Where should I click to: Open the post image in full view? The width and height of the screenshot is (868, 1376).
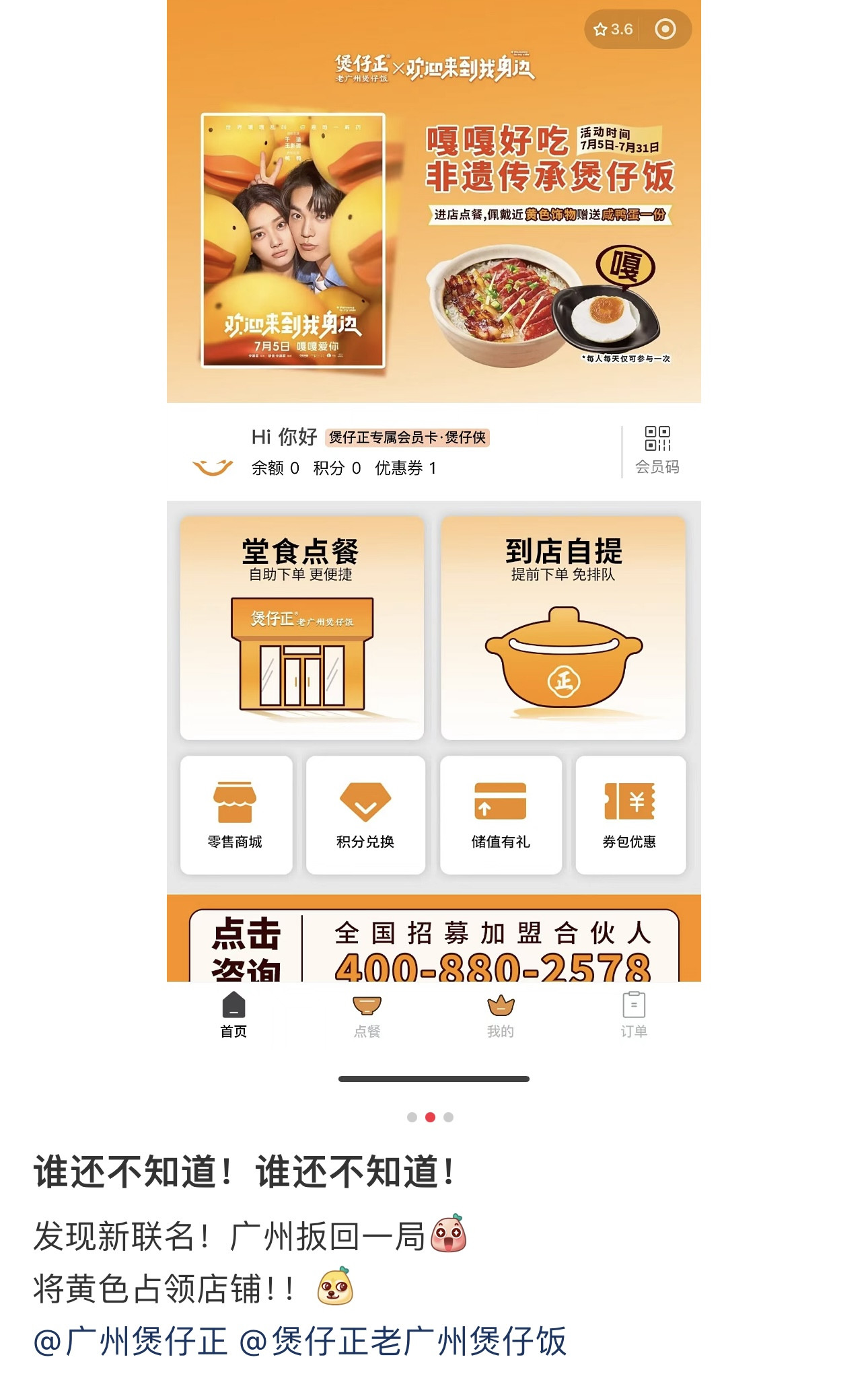pyautogui.click(x=433, y=538)
